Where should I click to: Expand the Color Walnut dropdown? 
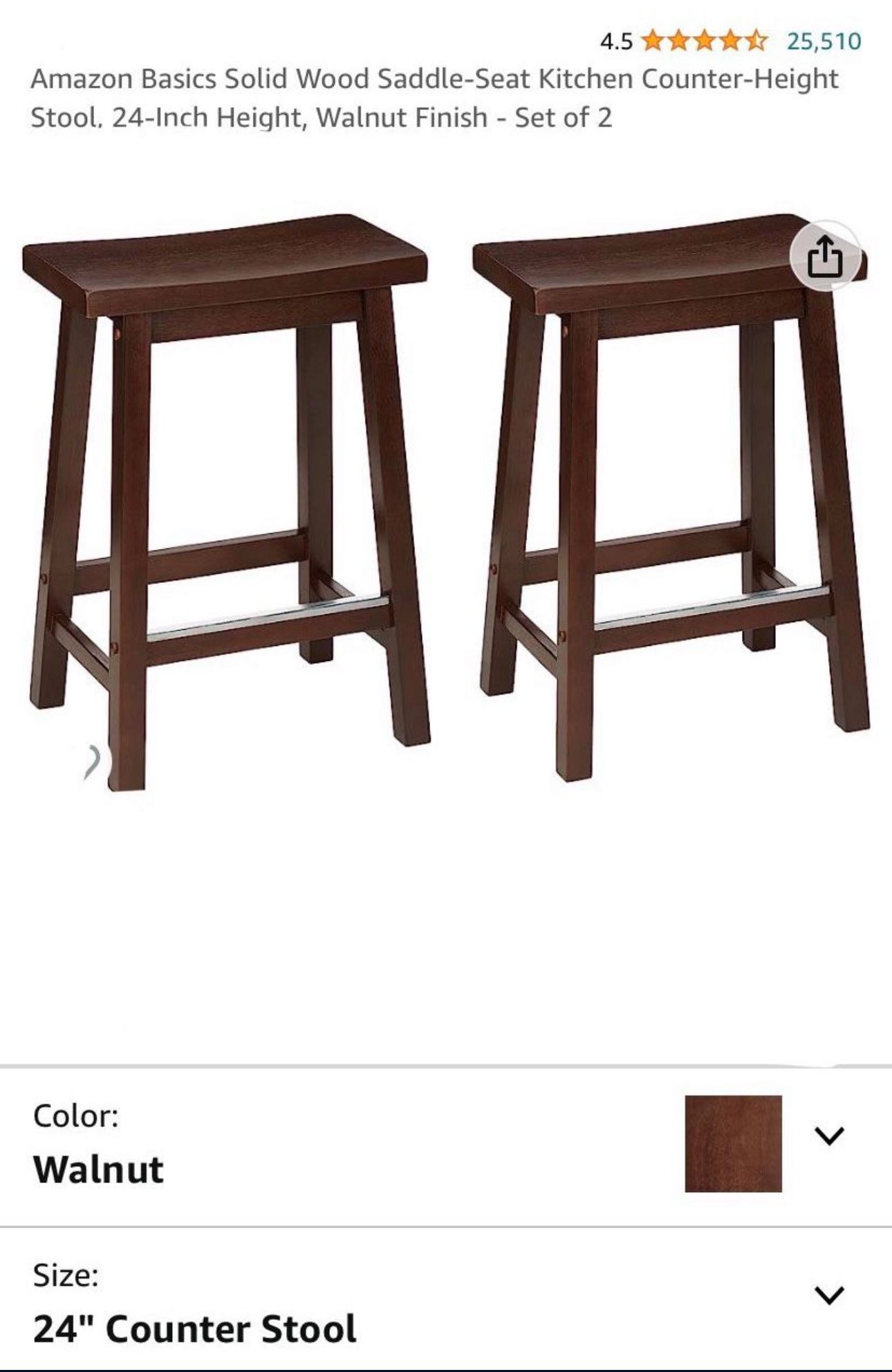828,1135
